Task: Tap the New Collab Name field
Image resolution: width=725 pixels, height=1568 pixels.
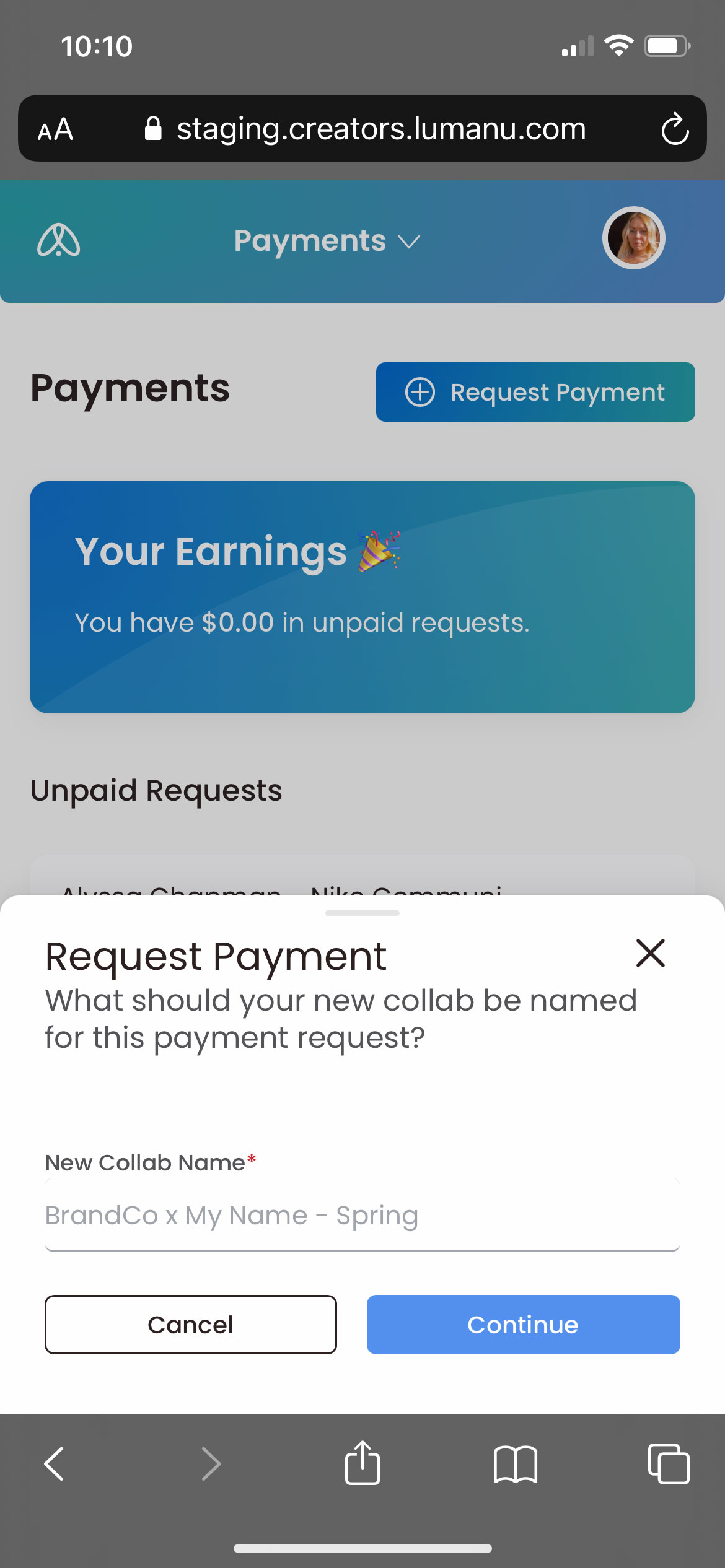Action: point(362,1215)
